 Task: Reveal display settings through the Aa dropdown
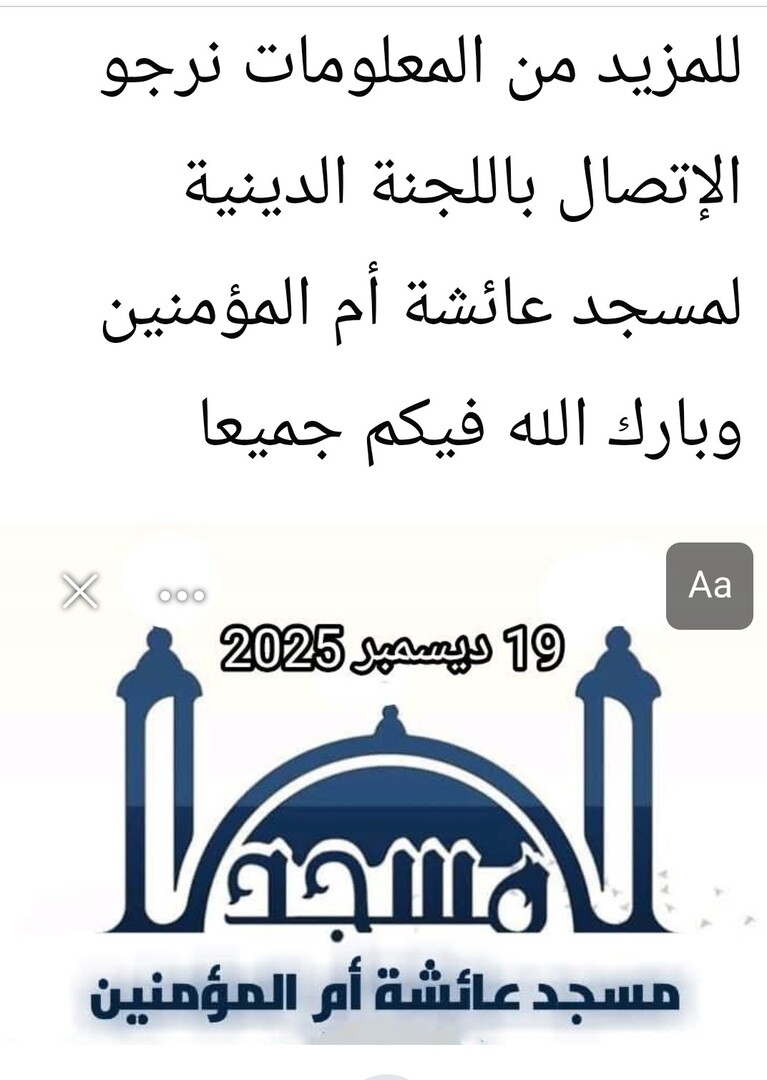(x=712, y=584)
